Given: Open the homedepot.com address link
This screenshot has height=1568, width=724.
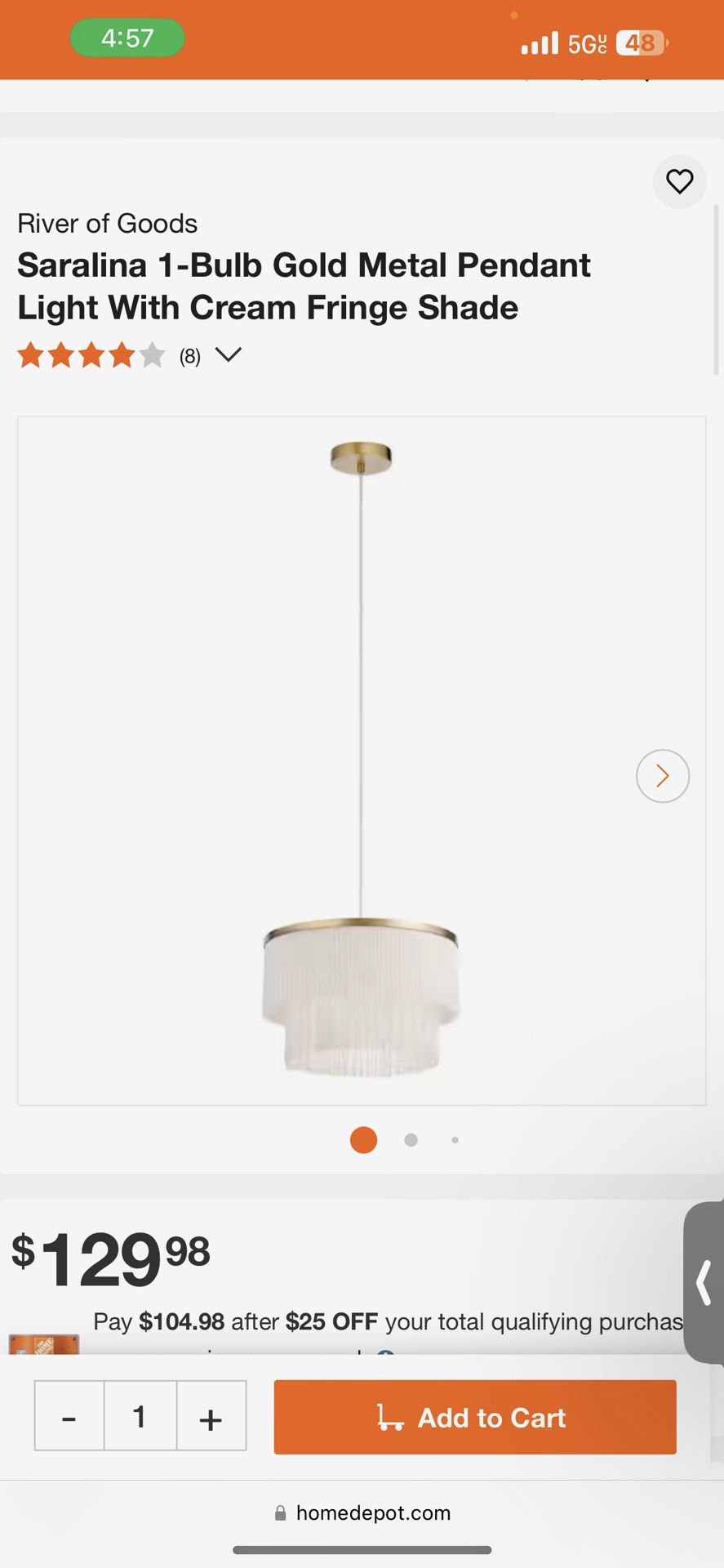Looking at the screenshot, I should [x=371, y=1512].
